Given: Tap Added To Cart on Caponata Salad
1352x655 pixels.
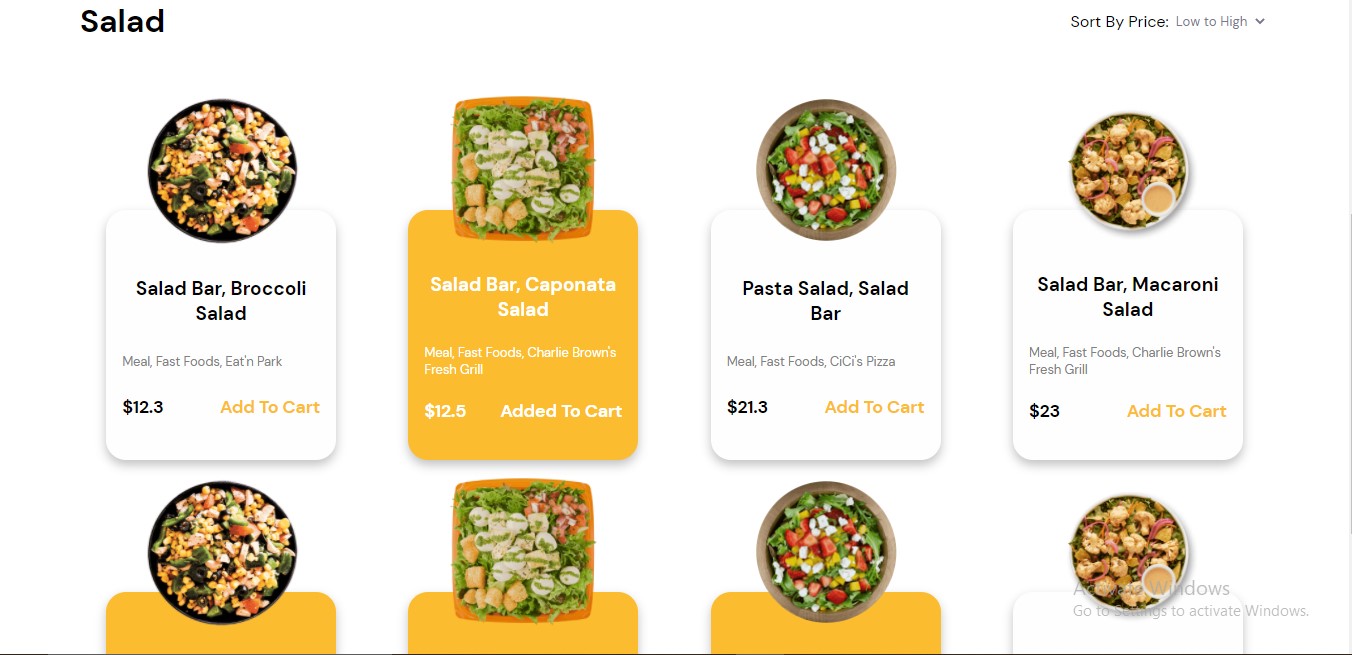Looking at the screenshot, I should (x=560, y=411).
